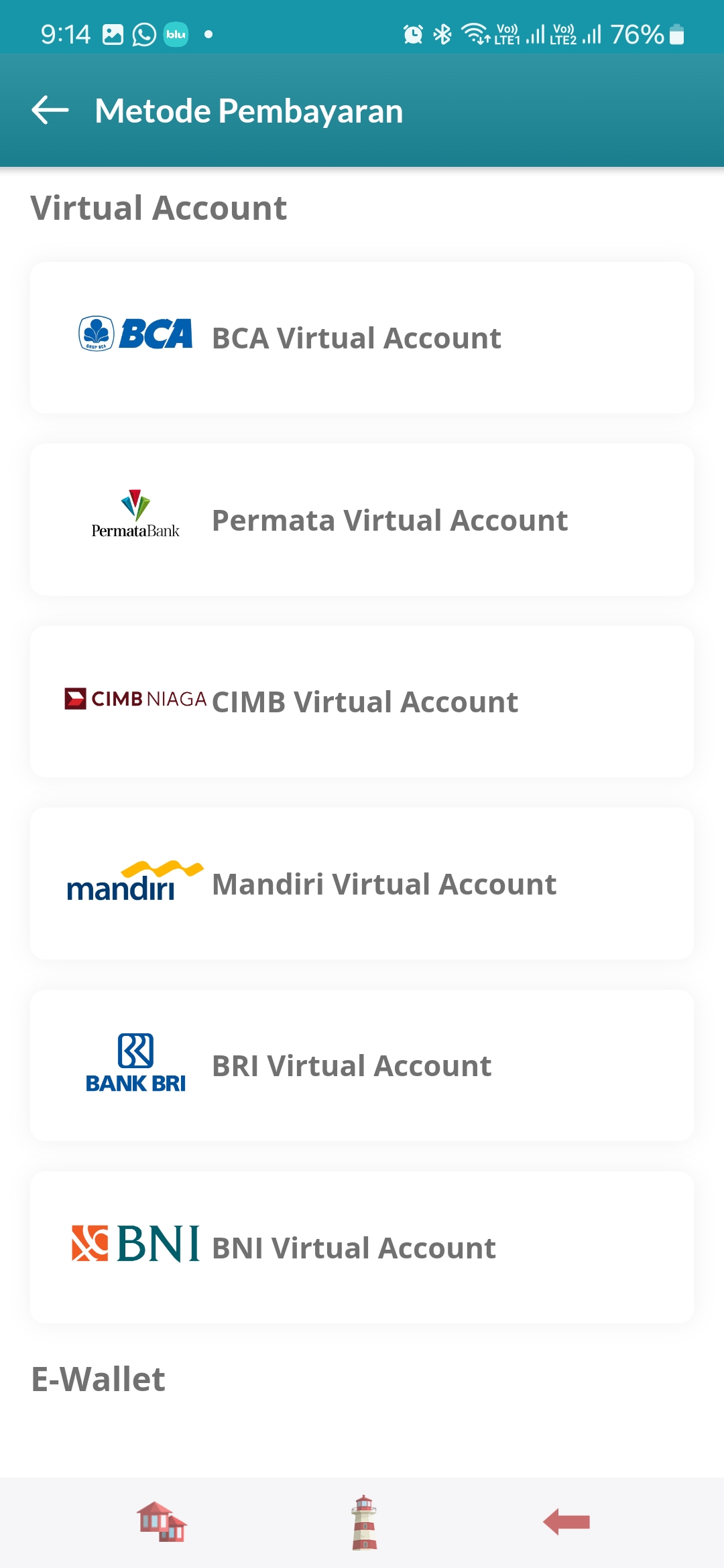The width and height of the screenshot is (724, 1568).
Task: Select BCA Virtual Account
Action: coord(362,338)
